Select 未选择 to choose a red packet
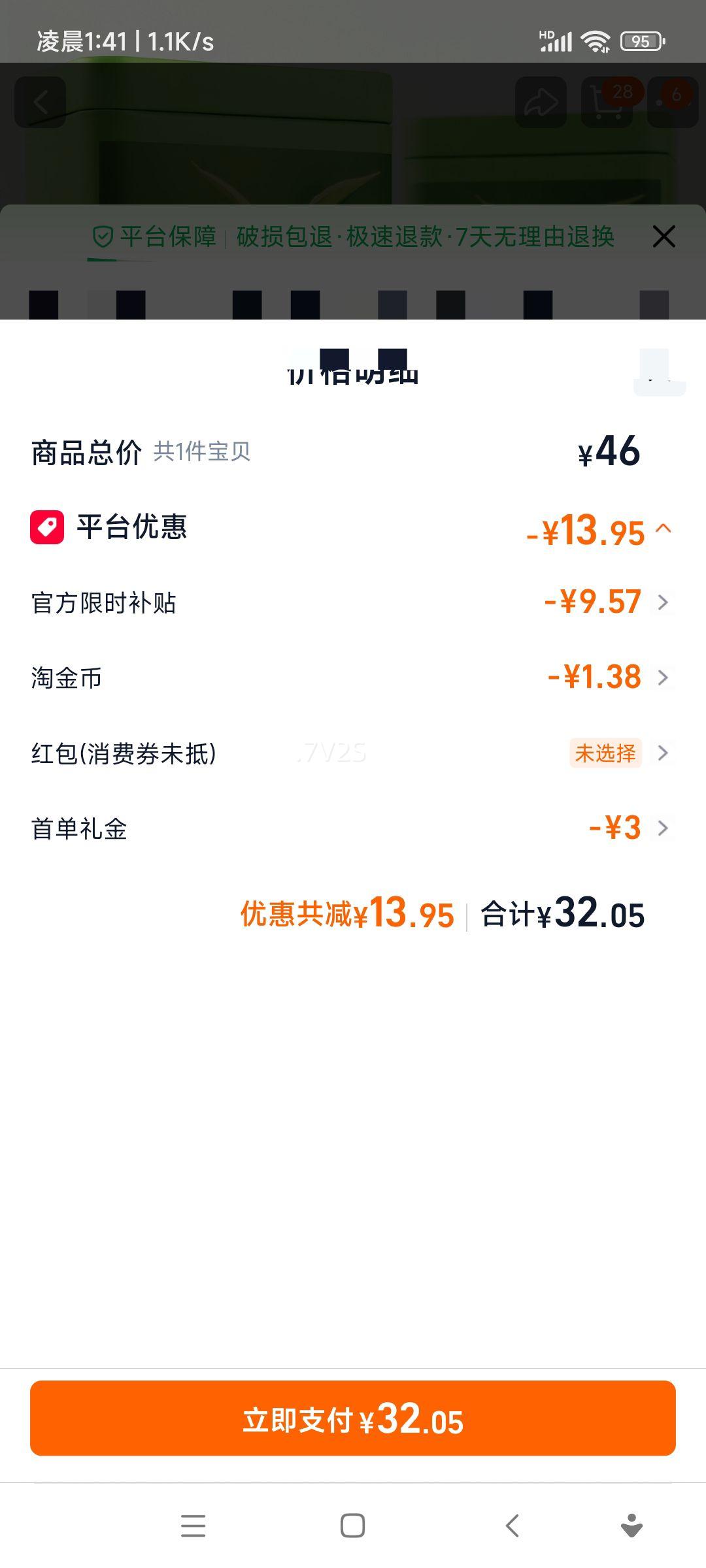 click(605, 753)
